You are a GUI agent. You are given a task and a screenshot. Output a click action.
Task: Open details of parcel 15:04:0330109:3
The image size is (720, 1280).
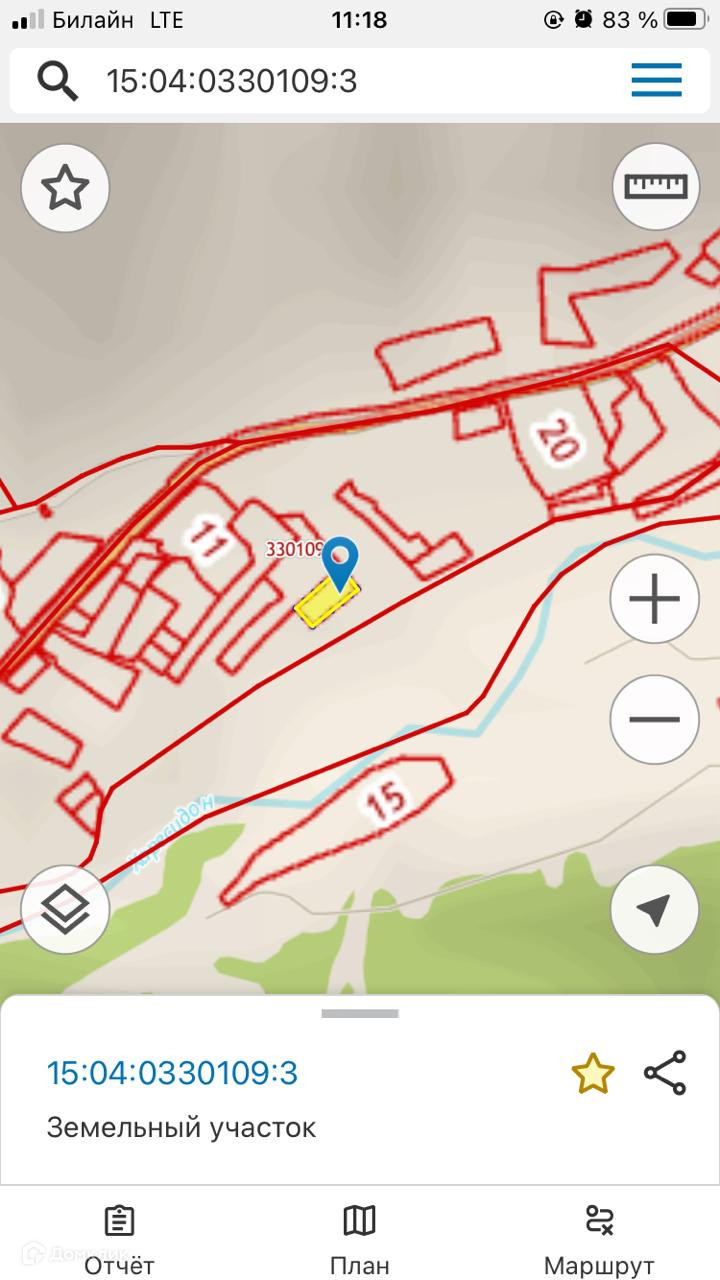tap(172, 1073)
